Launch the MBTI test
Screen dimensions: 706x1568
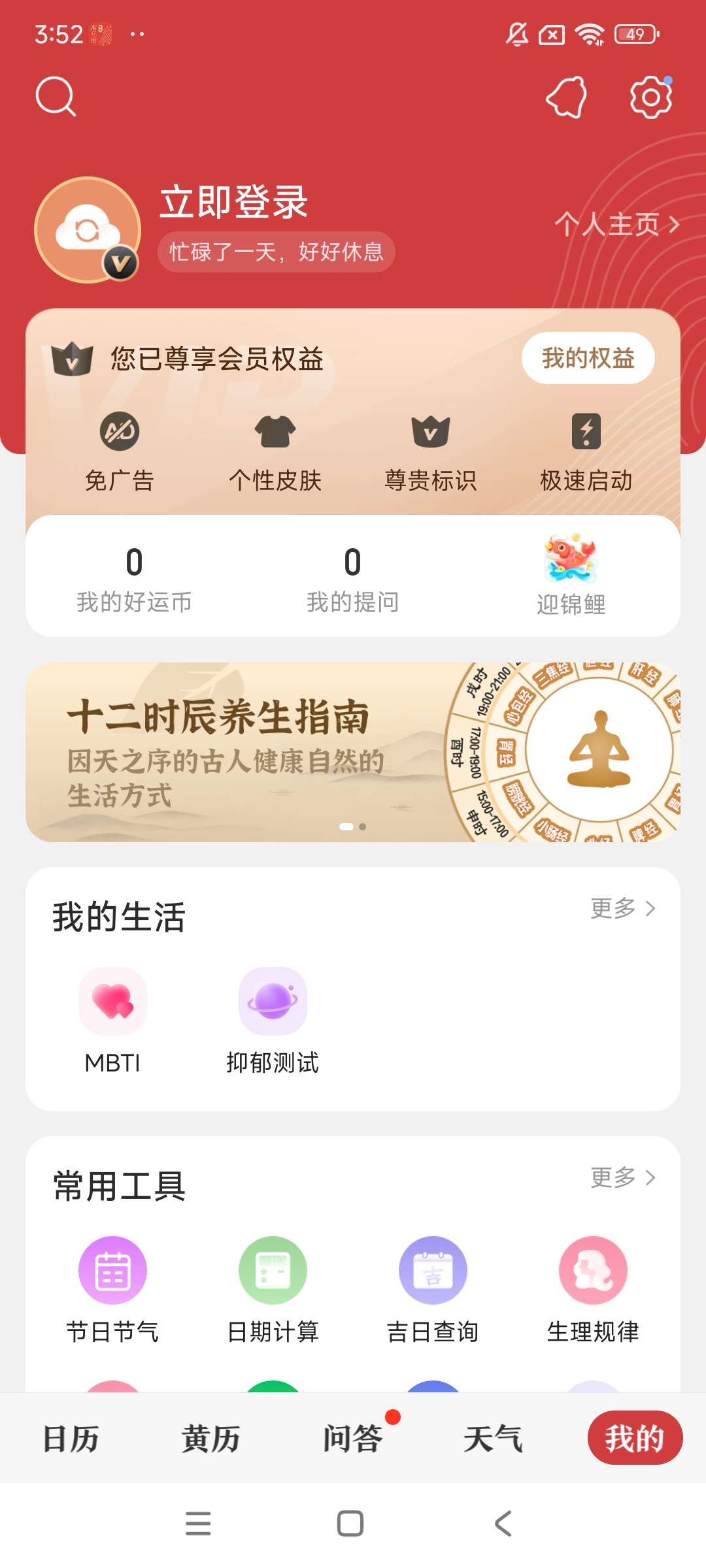pyautogui.click(x=112, y=1021)
